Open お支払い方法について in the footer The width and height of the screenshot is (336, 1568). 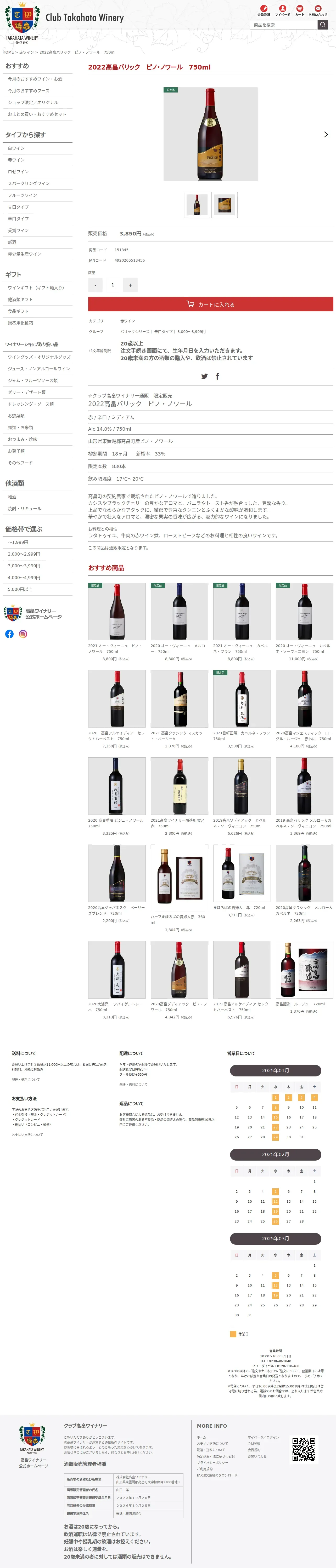[27, 1135]
